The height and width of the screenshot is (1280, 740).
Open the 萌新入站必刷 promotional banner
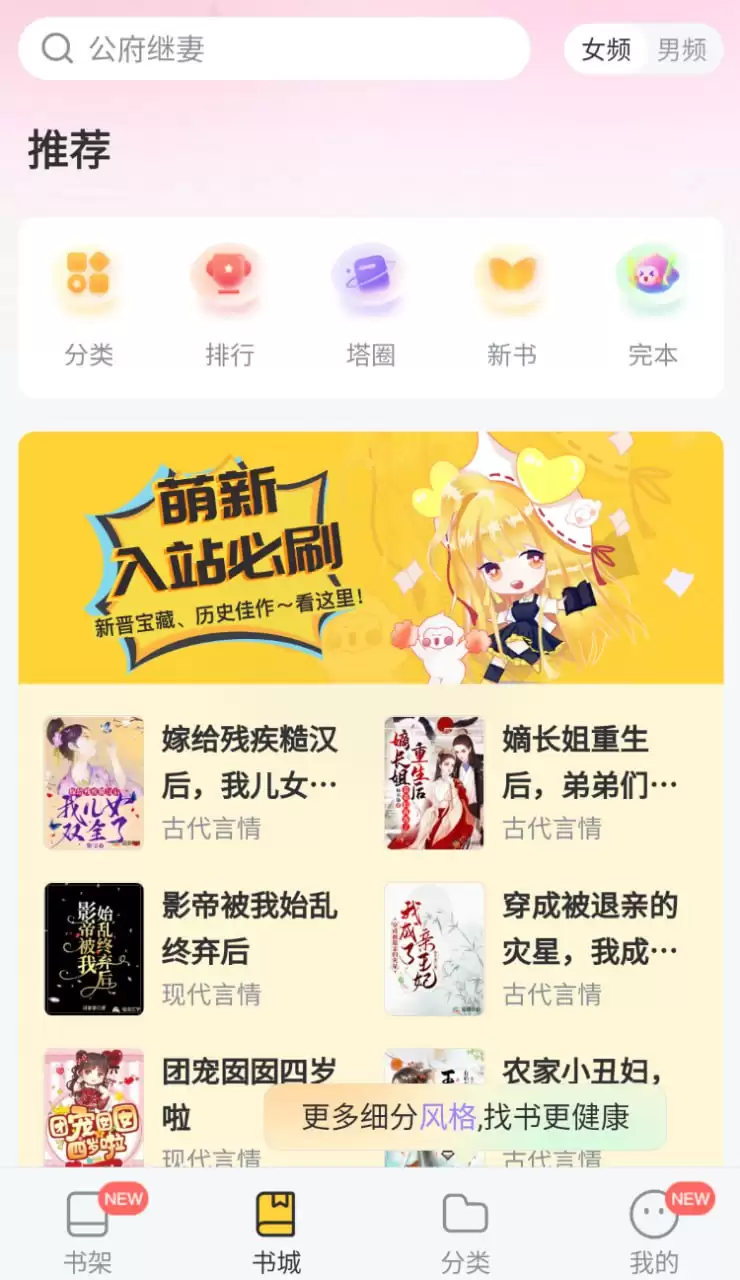[x=370, y=556]
